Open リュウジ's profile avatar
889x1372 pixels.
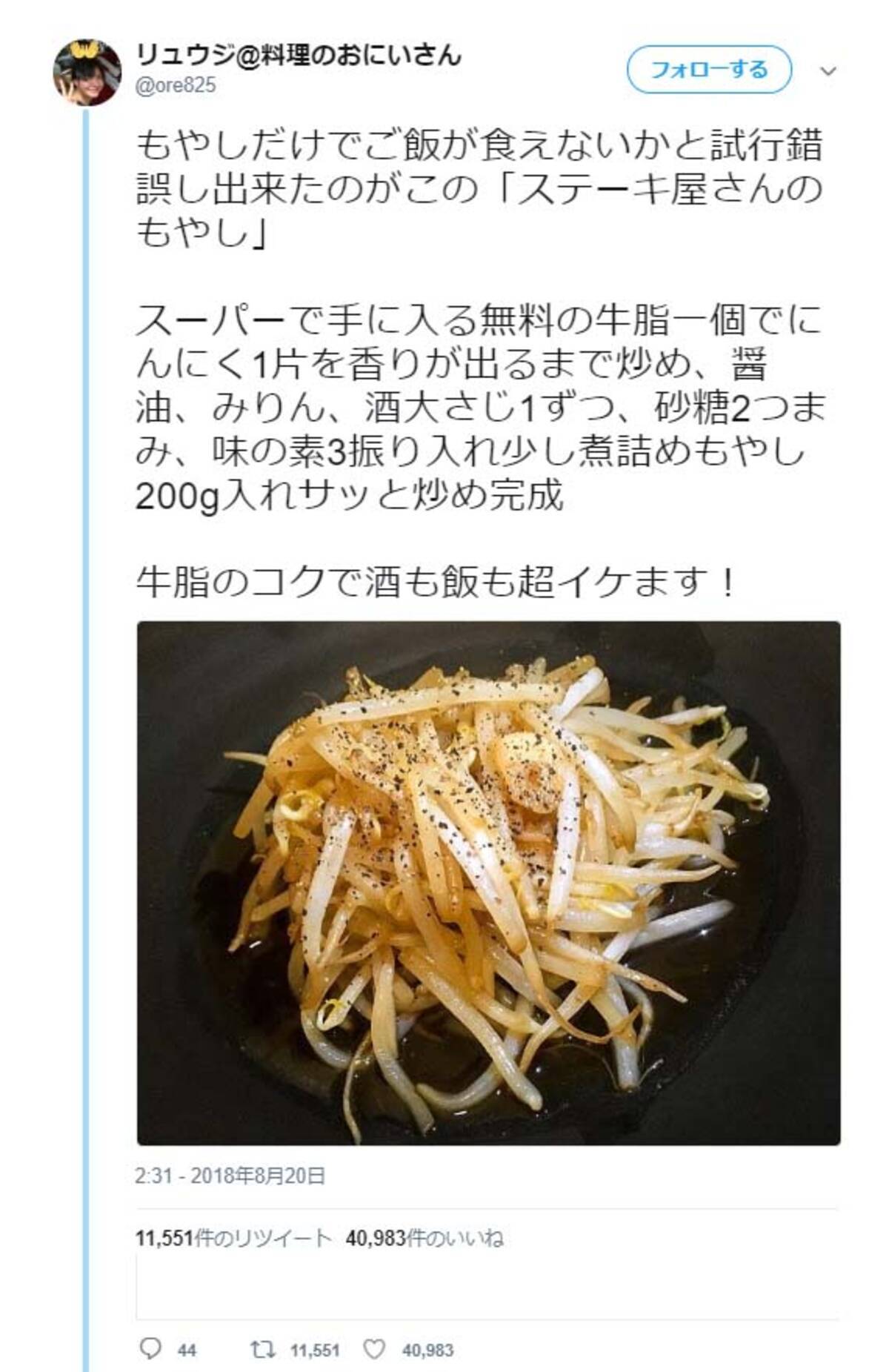[x=87, y=72]
